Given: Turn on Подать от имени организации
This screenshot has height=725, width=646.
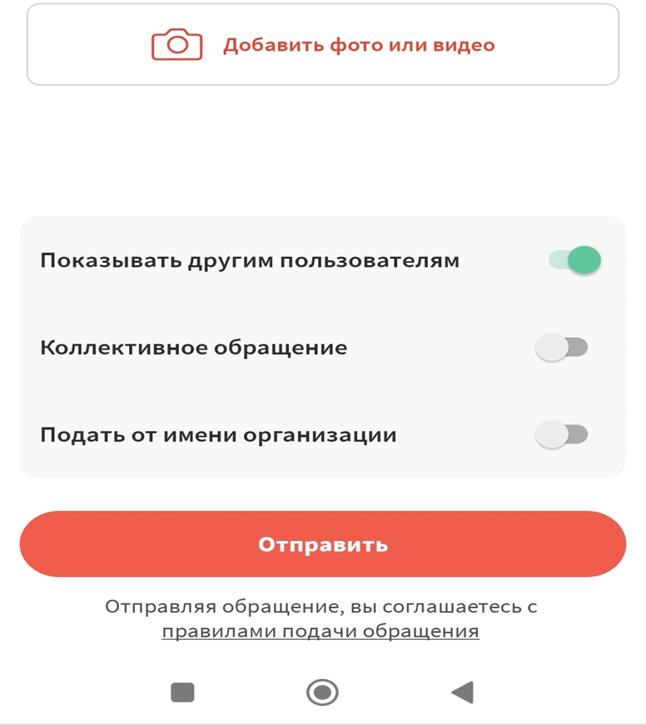Looking at the screenshot, I should [x=562, y=435].
